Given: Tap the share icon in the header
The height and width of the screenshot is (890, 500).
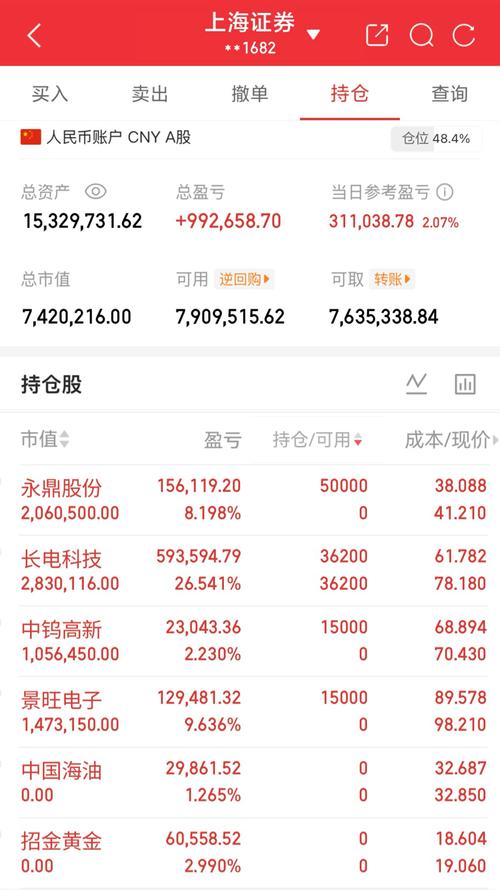Looking at the screenshot, I should click(377, 35).
